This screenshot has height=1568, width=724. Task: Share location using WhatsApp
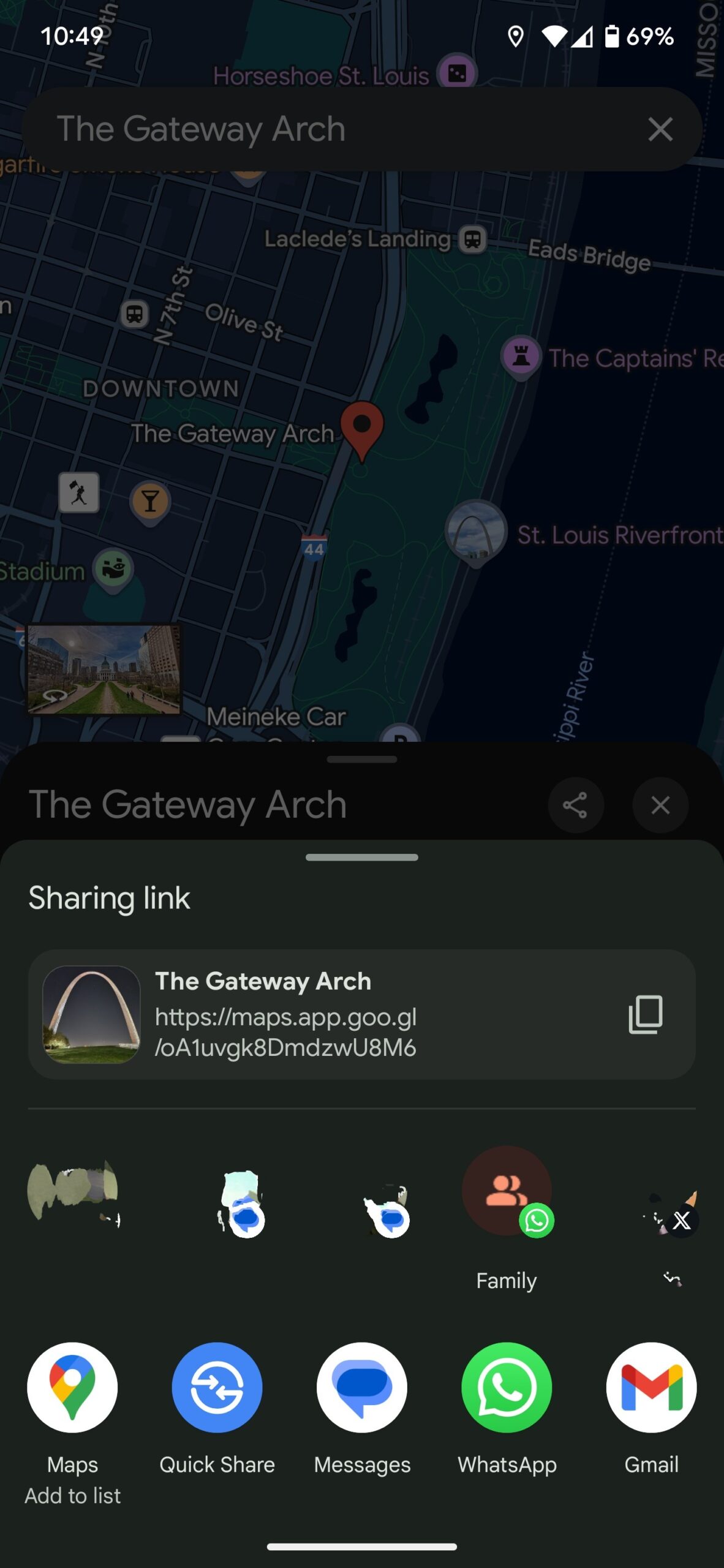pyautogui.click(x=507, y=1388)
